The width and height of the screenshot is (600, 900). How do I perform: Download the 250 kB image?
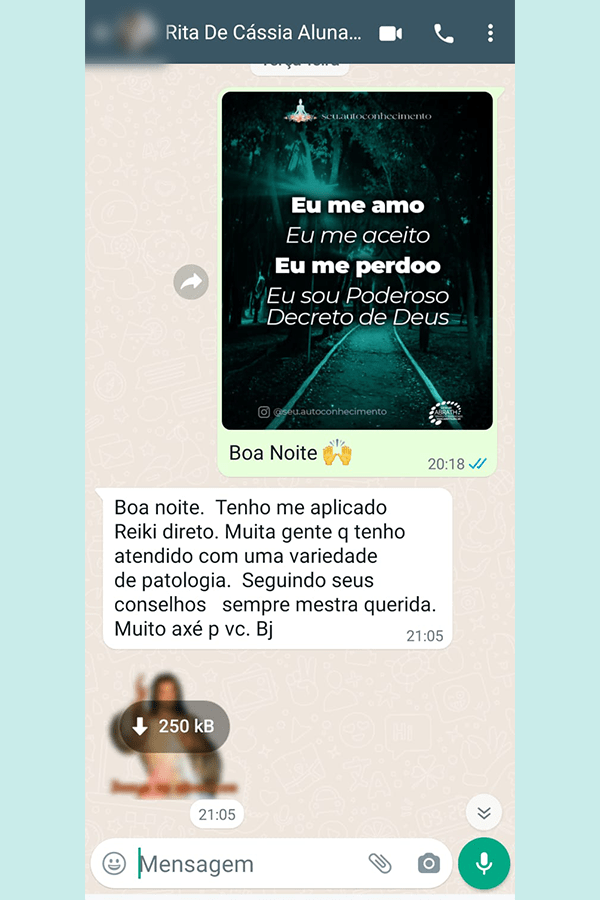pyautogui.click(x=175, y=726)
